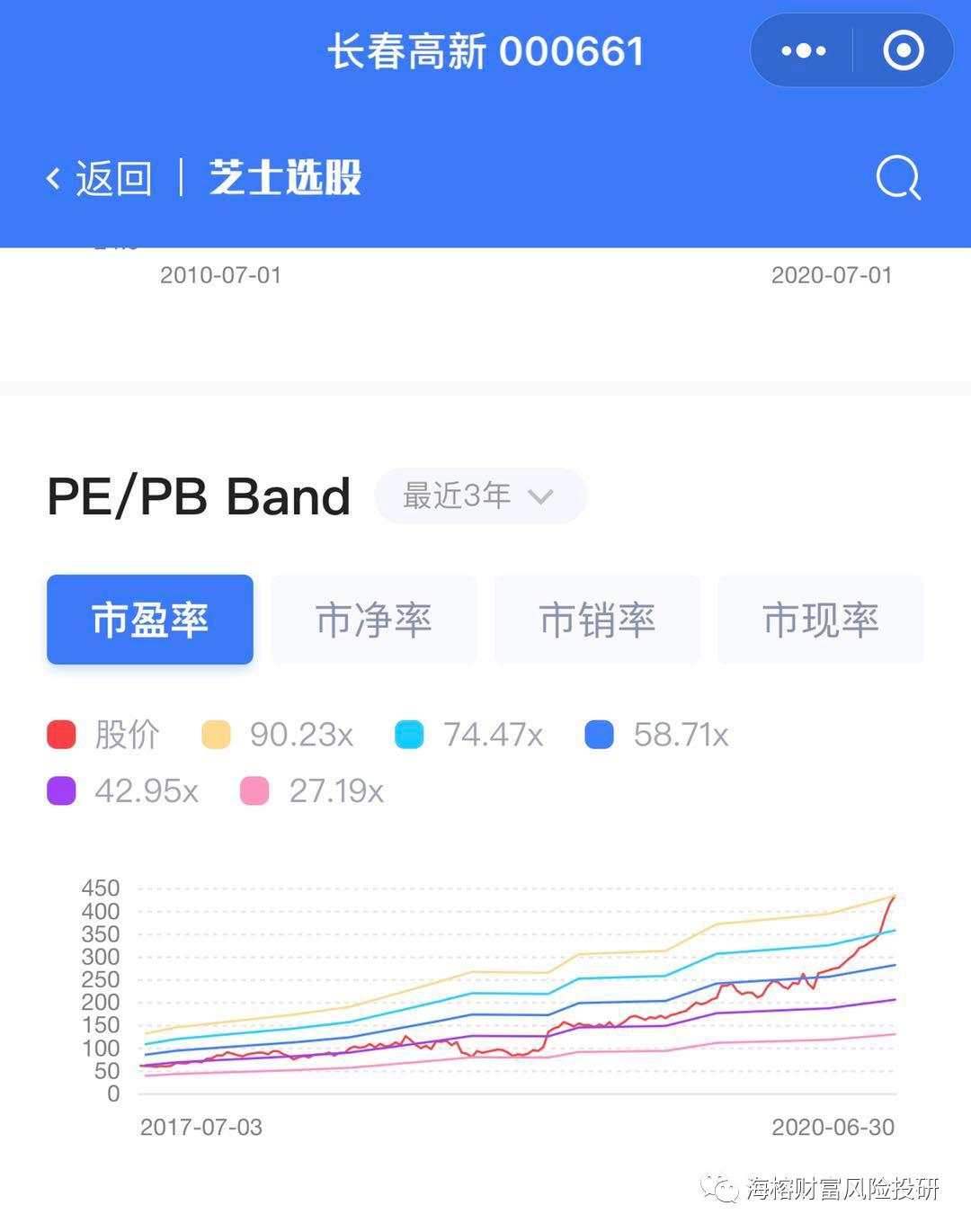Toggle the 90.23x band legend
The image size is (971, 1232).
click(279, 735)
